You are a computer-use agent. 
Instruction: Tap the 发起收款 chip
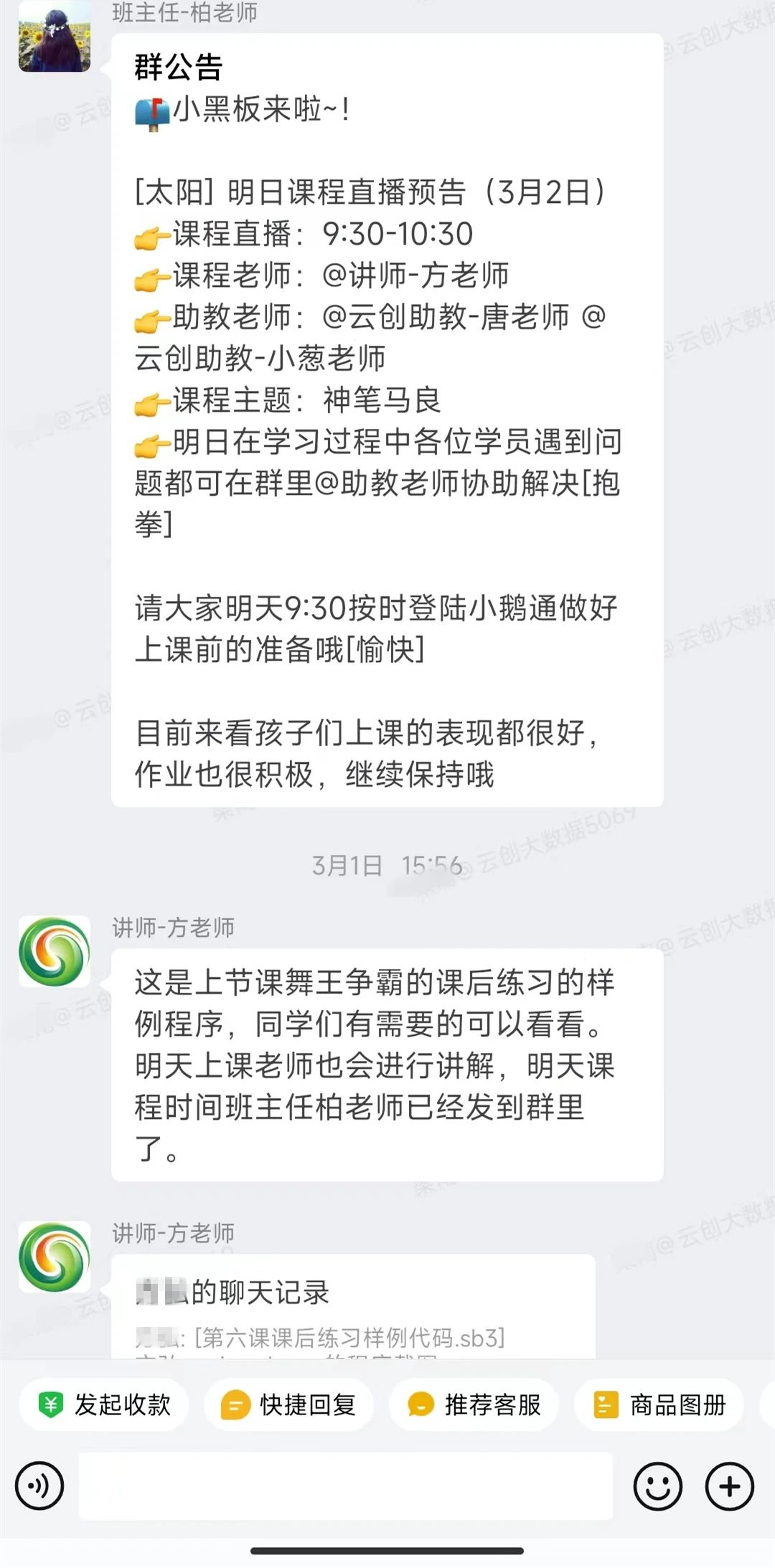tap(105, 1404)
